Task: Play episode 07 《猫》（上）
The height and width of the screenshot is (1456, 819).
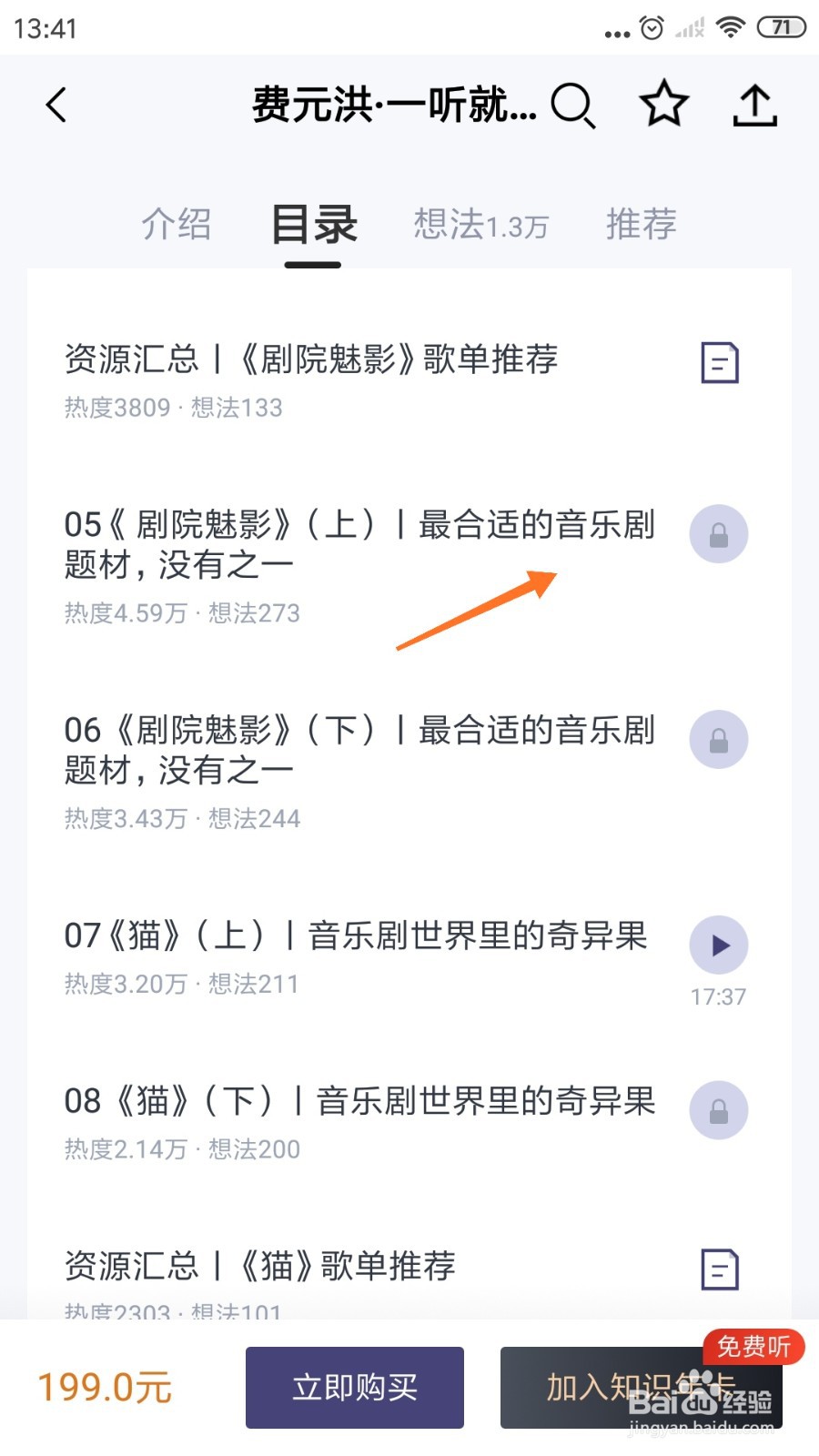Action: tap(718, 945)
